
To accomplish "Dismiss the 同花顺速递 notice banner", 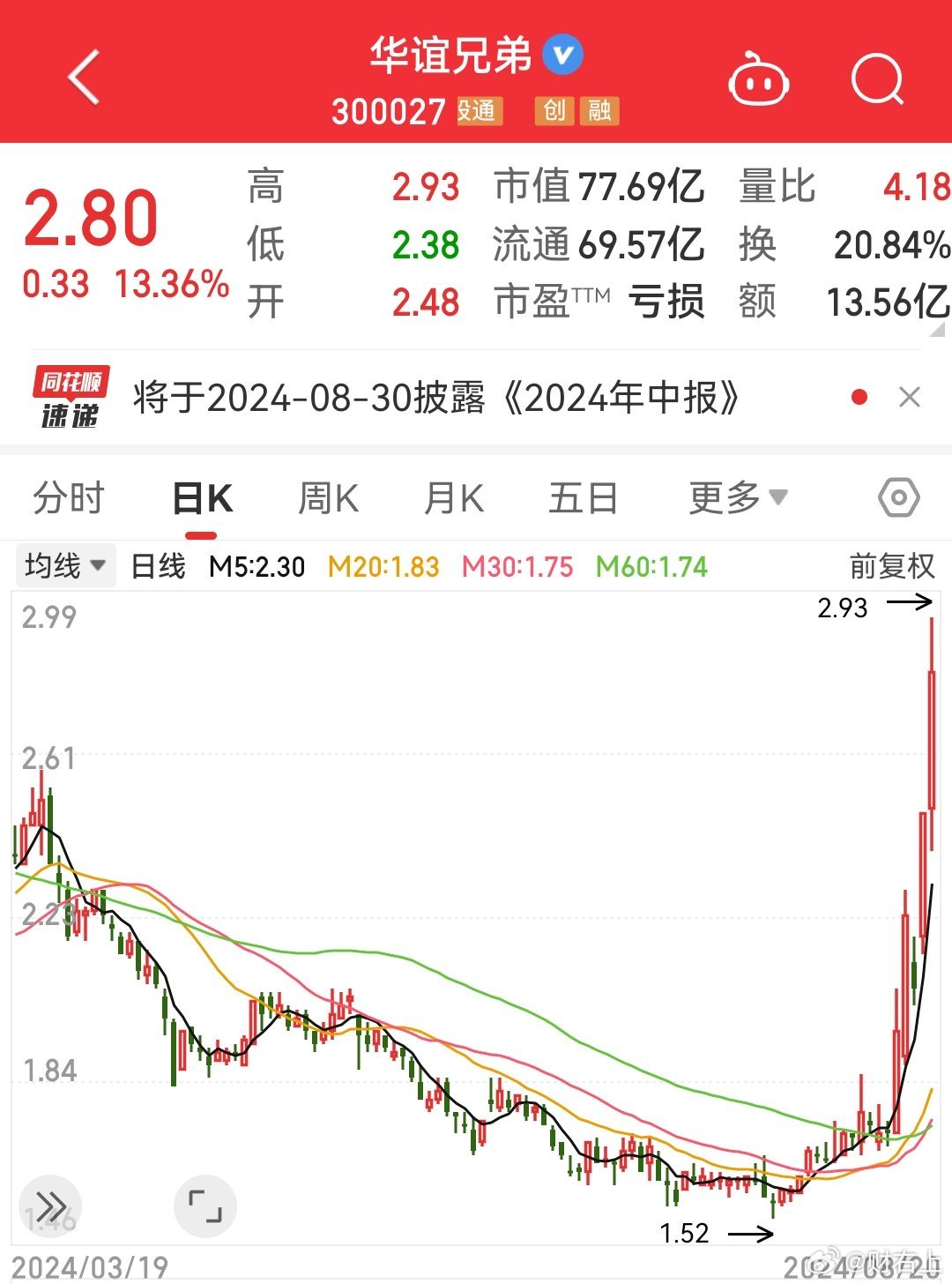I will click(910, 398).
